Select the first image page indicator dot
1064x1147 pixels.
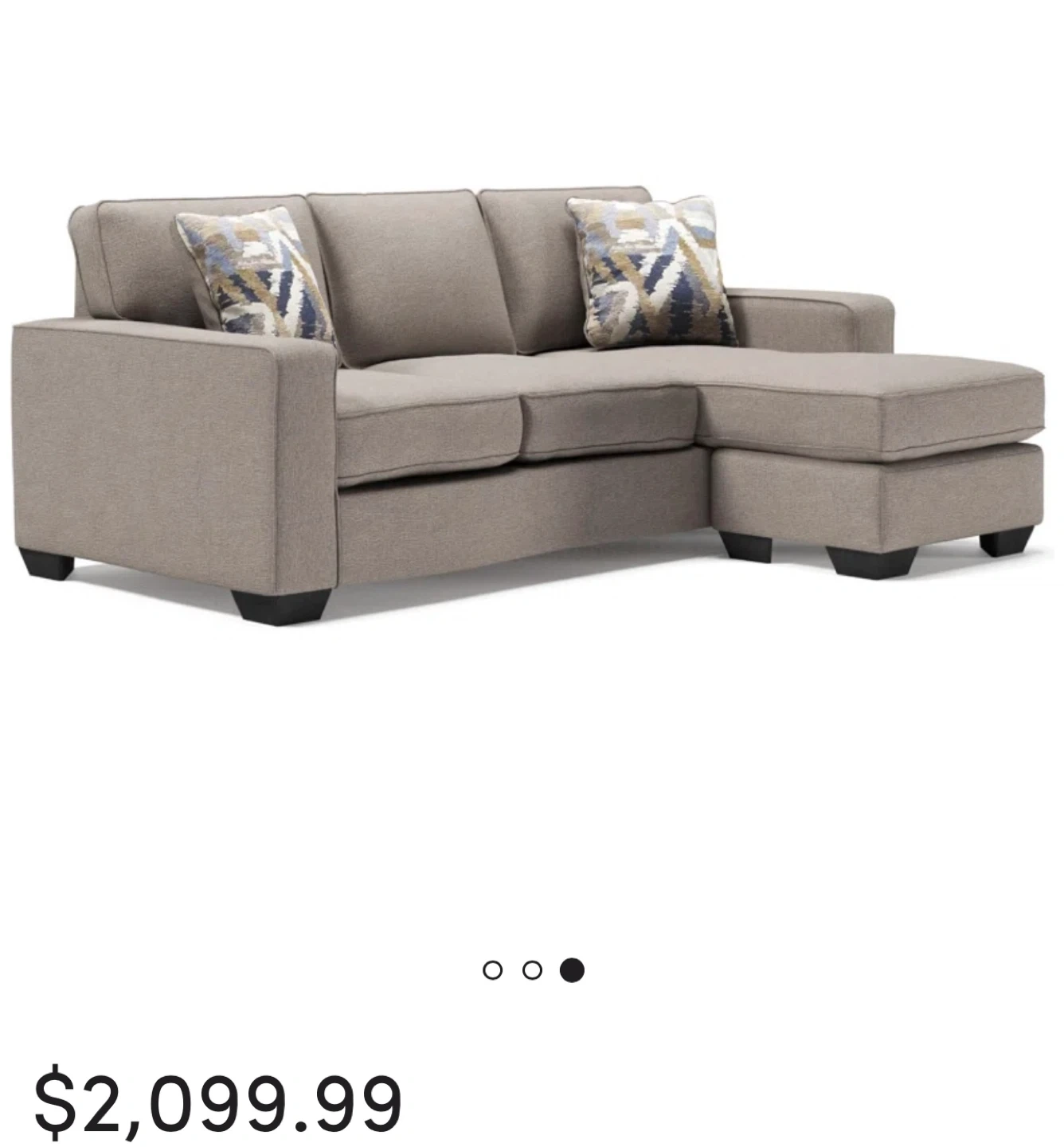pos(493,970)
